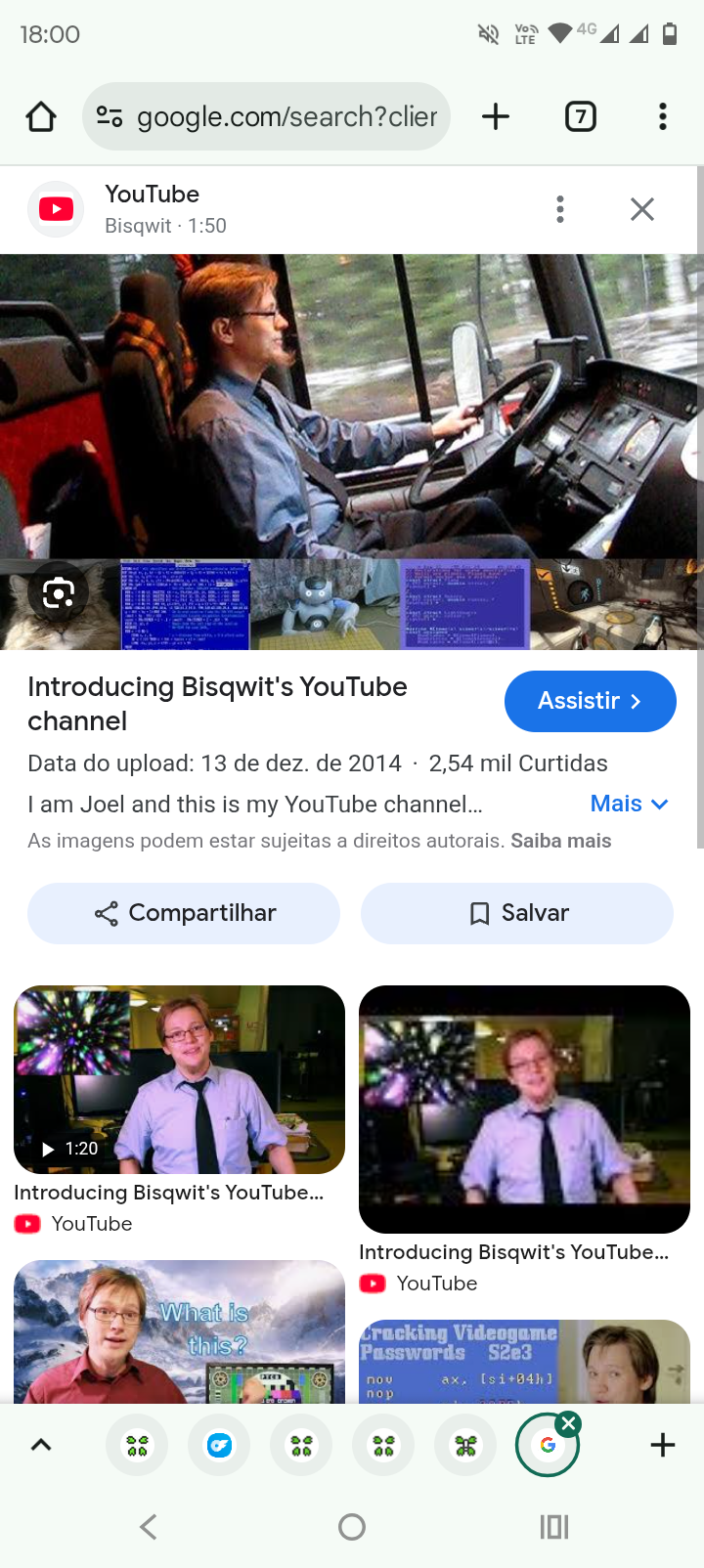Screen dimensions: 704x1568
Task: Go to the browser home page
Action: click(x=41, y=117)
